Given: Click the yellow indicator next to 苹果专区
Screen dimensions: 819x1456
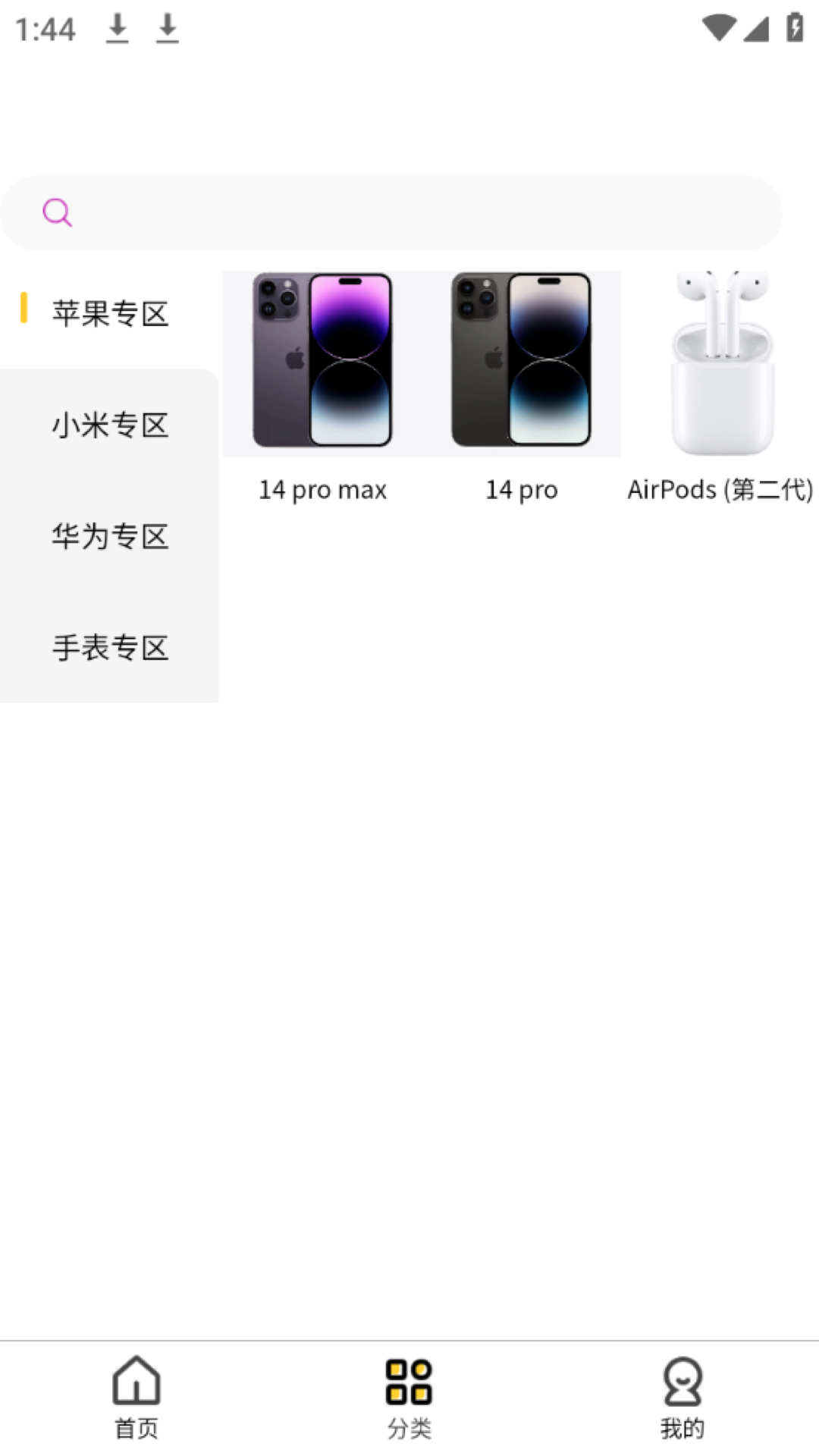Looking at the screenshot, I should point(24,307).
